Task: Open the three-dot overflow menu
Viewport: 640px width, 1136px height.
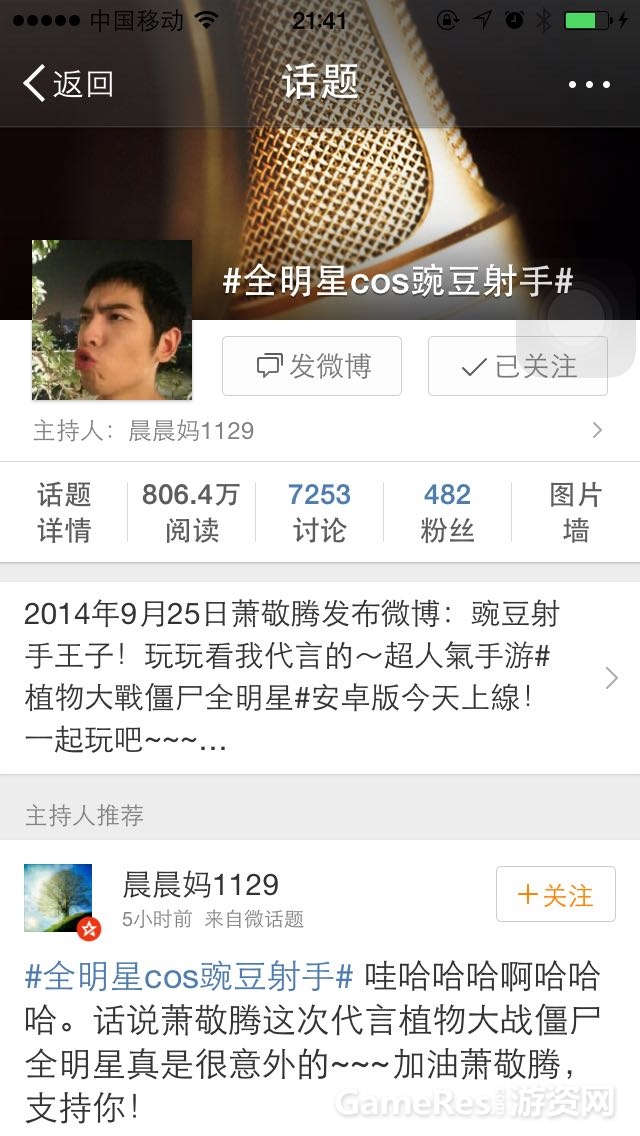Action: tap(589, 85)
